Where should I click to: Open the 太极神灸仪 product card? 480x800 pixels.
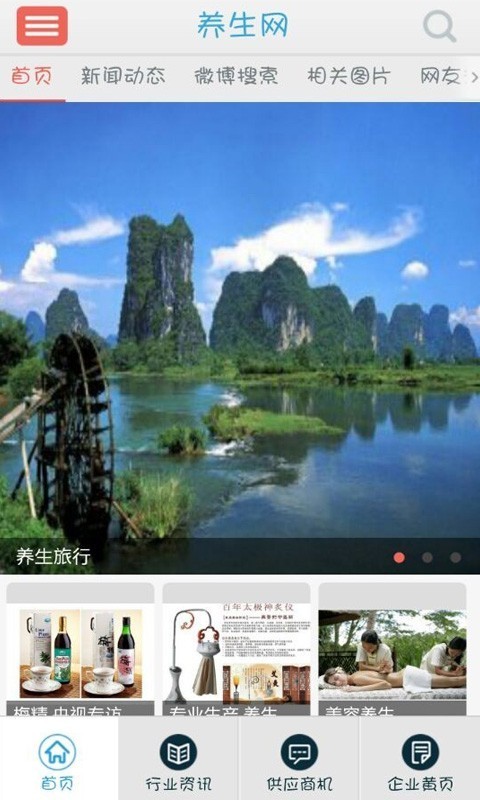point(237,649)
